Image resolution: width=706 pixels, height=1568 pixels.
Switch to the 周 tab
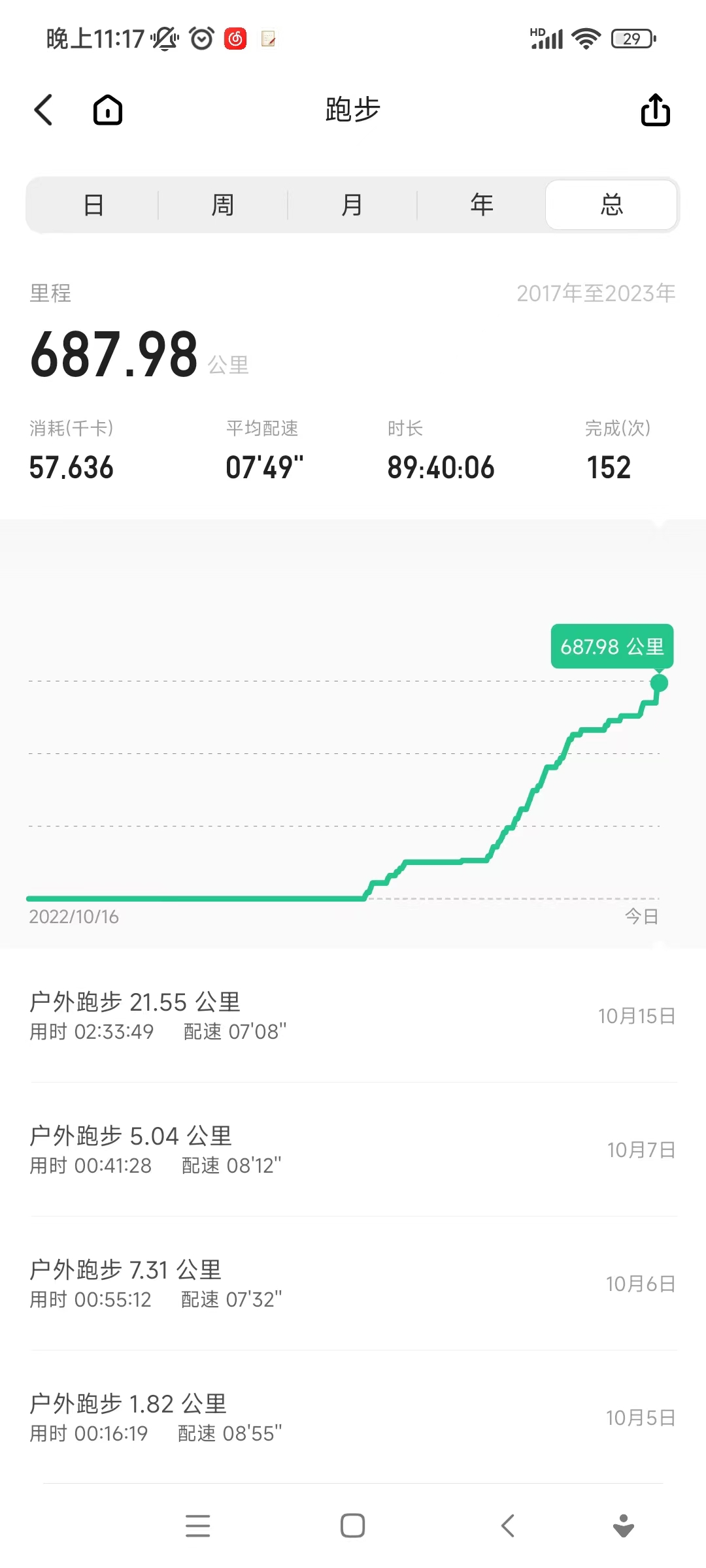(223, 205)
